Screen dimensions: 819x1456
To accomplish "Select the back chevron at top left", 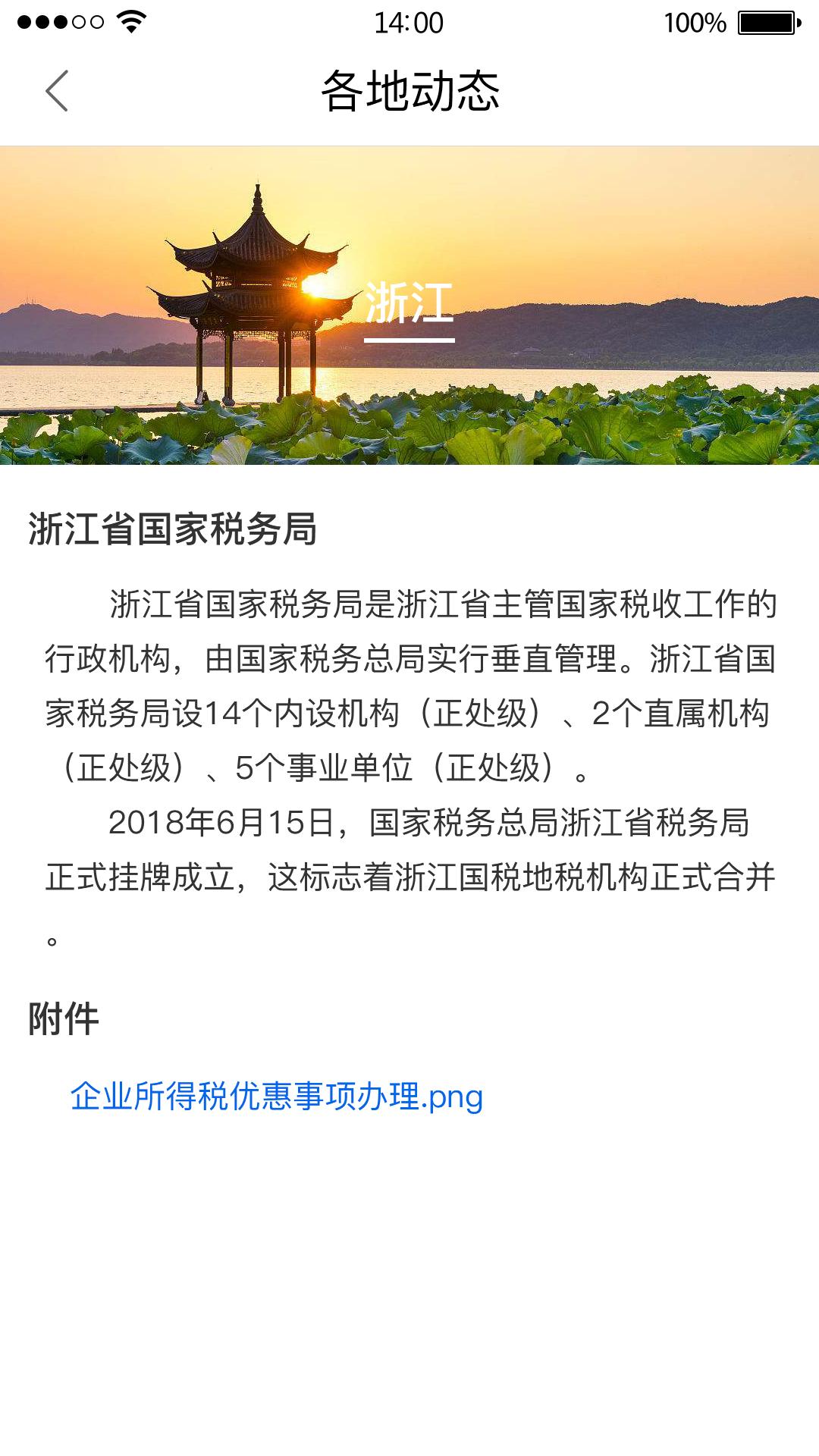I will [55, 89].
